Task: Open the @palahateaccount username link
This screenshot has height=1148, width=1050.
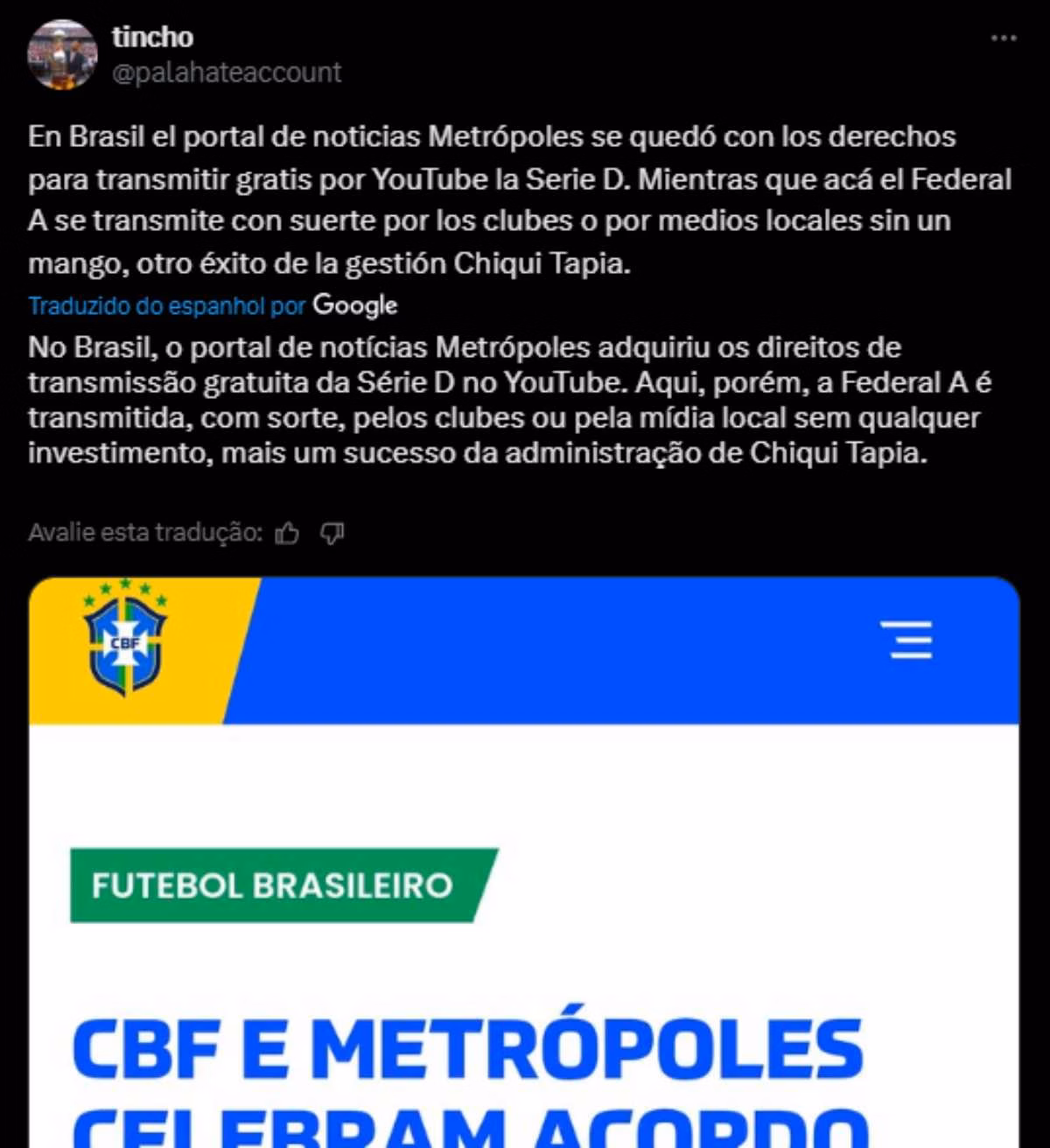Action: point(227,73)
